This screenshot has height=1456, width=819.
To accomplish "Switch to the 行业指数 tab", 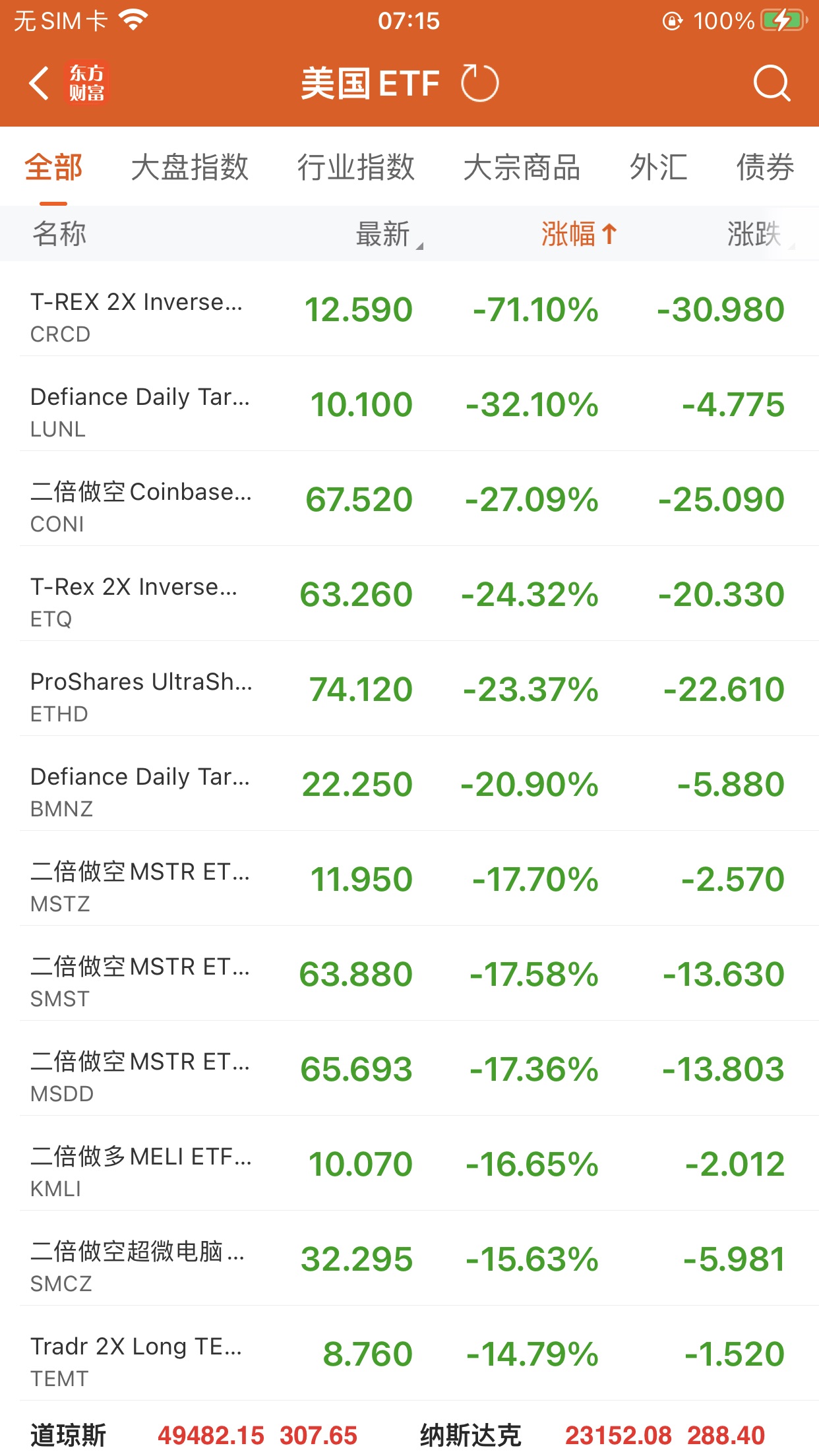I will tap(355, 167).
